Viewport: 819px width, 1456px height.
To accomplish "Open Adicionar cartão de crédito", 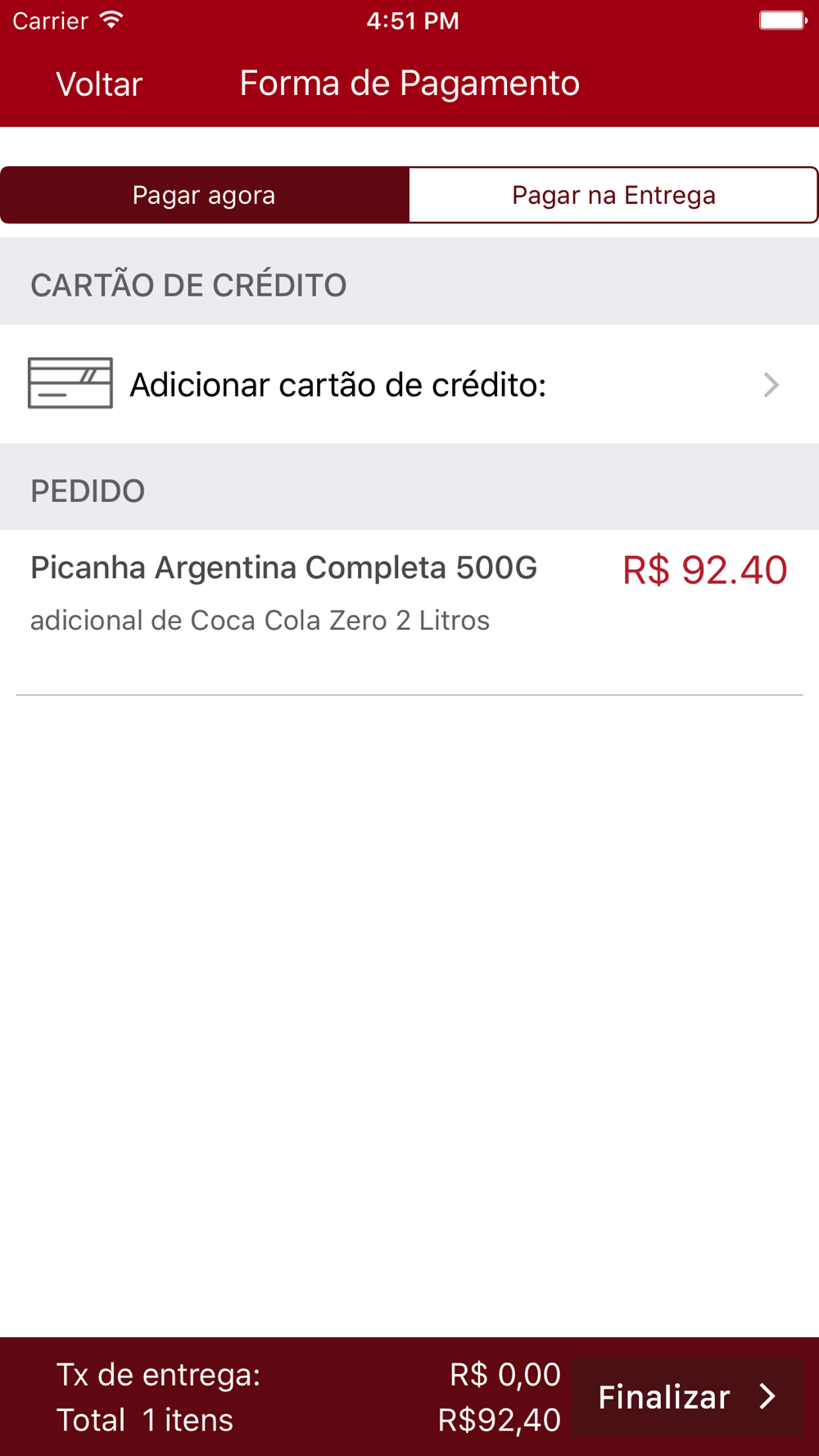I will (x=409, y=384).
